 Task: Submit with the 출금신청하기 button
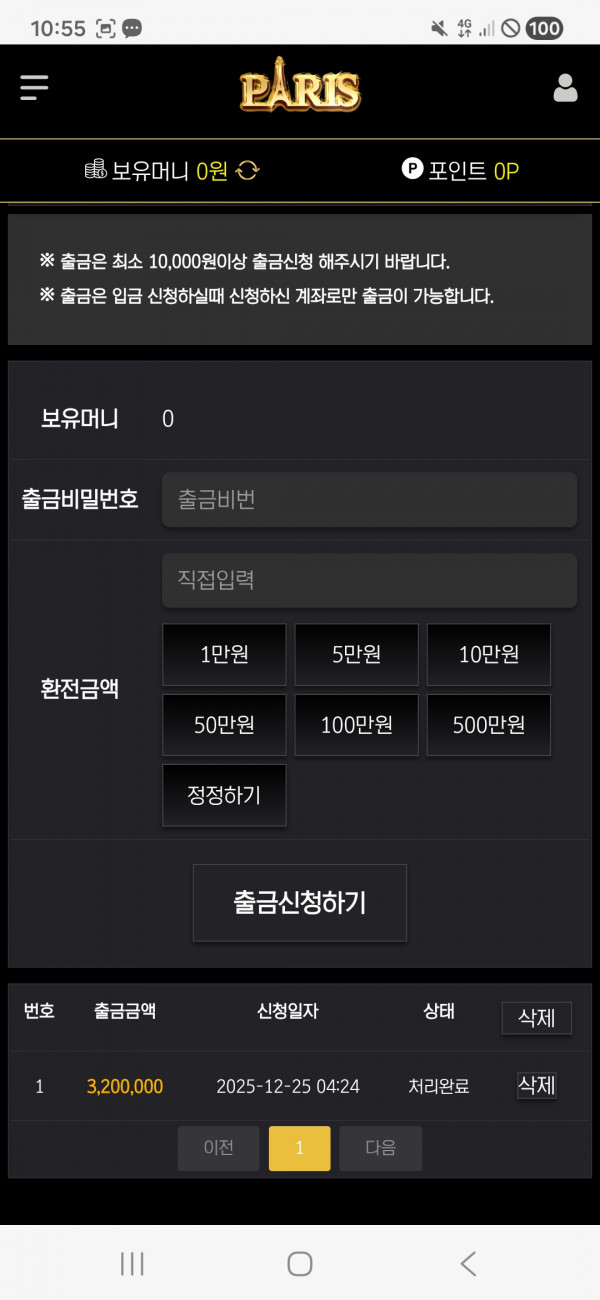(300, 903)
